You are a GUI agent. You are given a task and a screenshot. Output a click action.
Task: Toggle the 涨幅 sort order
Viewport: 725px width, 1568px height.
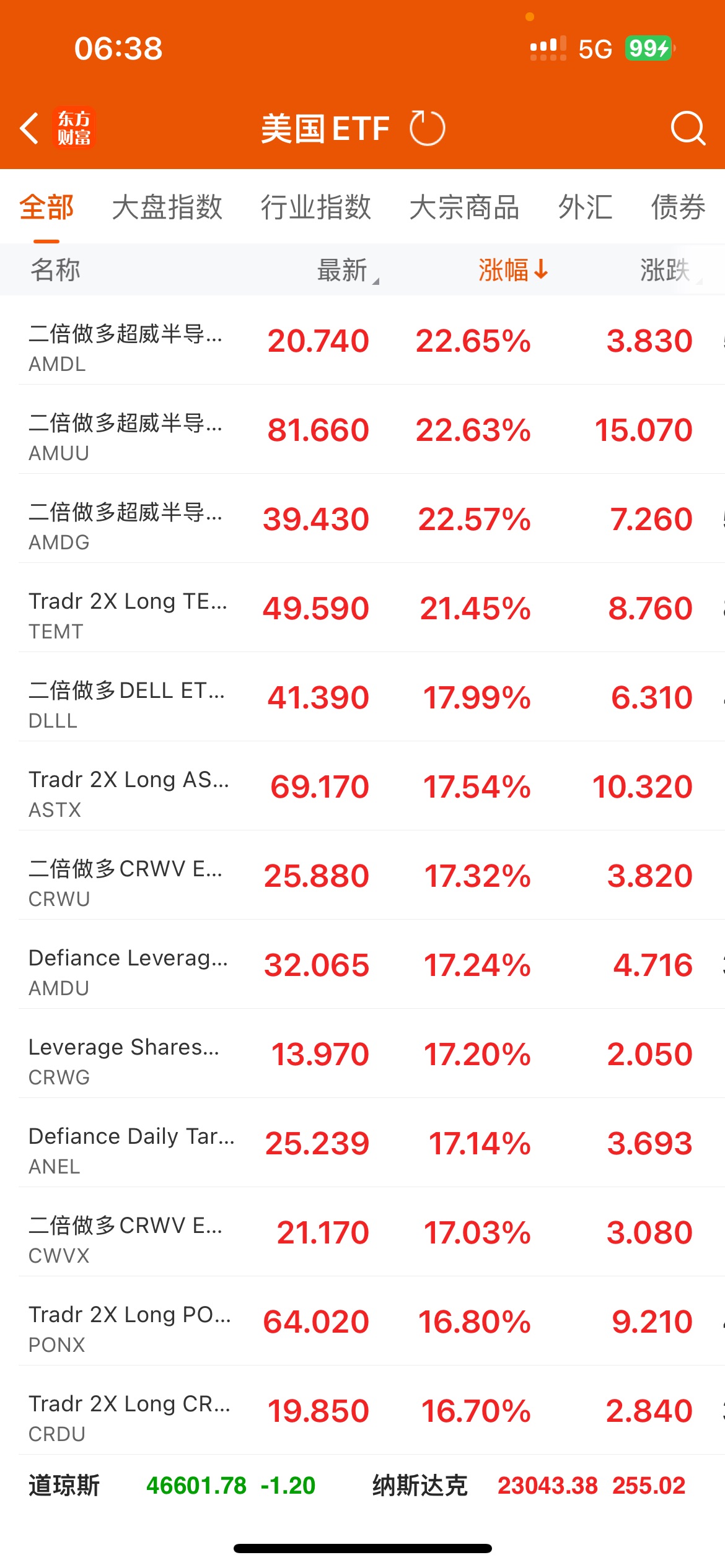point(512,270)
